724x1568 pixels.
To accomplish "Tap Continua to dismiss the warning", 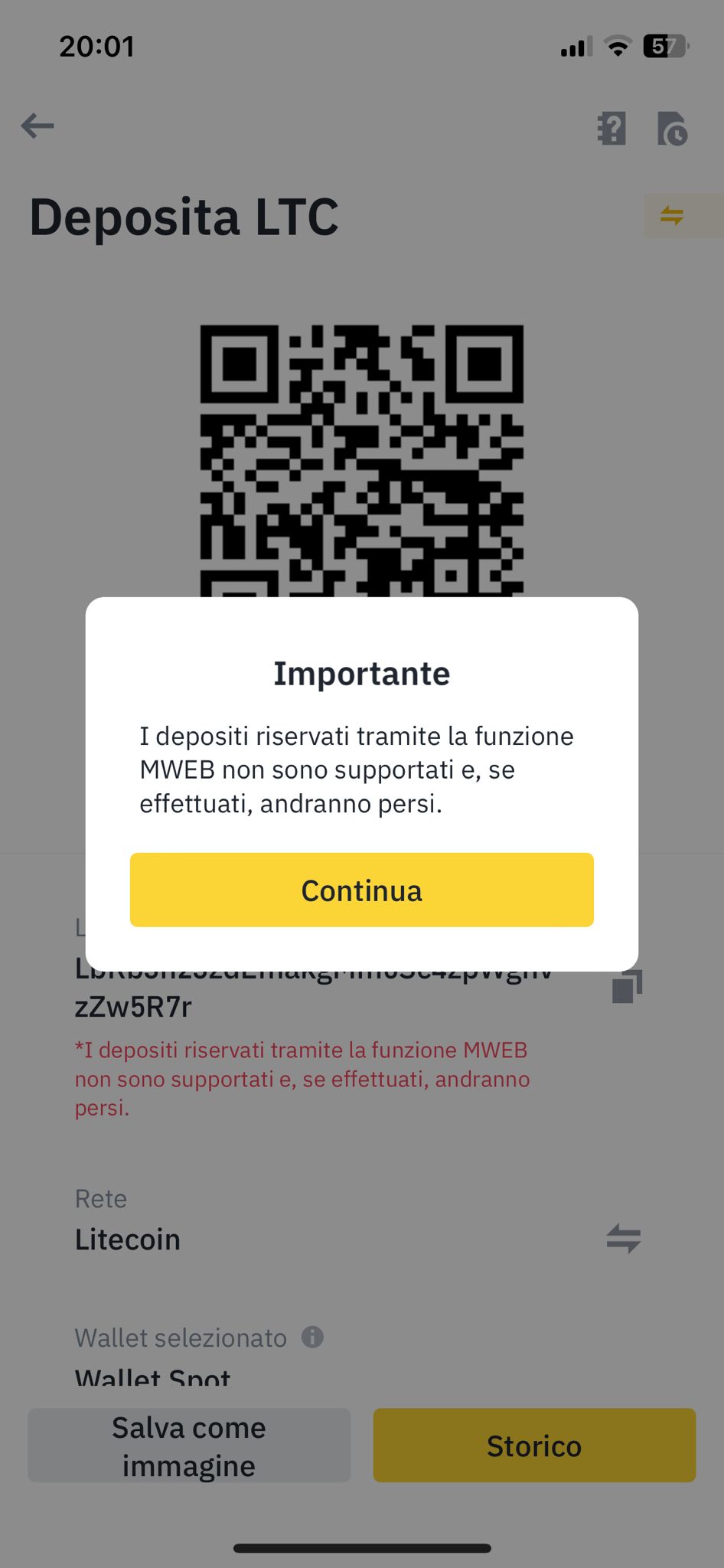I will click(x=361, y=890).
